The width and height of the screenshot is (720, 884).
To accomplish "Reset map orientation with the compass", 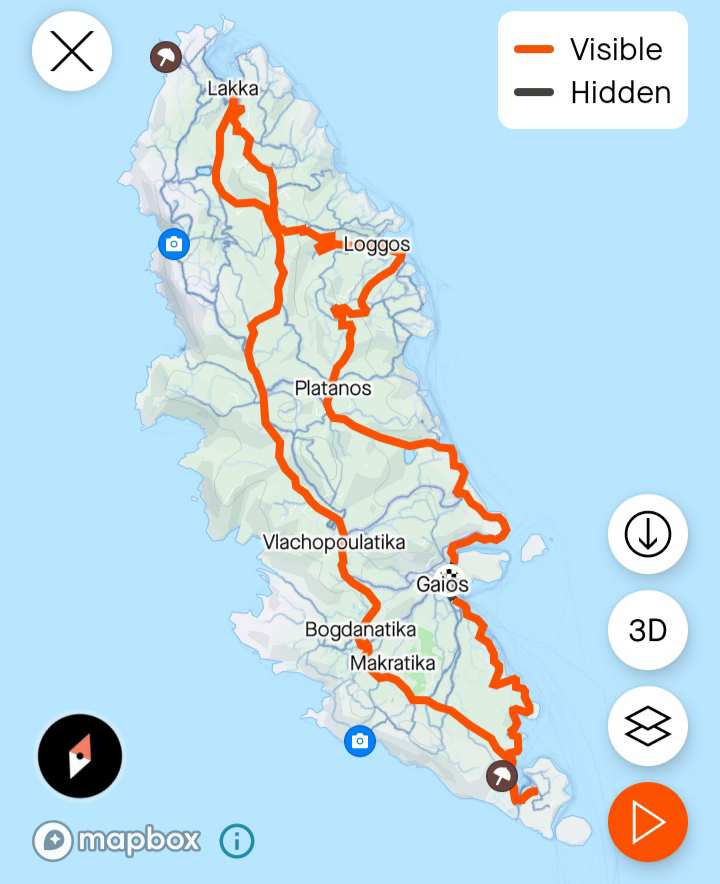I will coord(80,756).
